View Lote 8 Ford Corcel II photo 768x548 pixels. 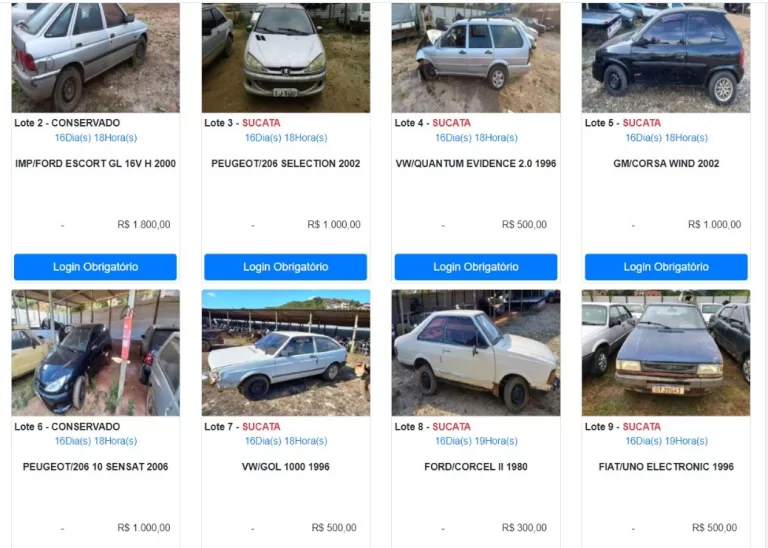point(475,353)
